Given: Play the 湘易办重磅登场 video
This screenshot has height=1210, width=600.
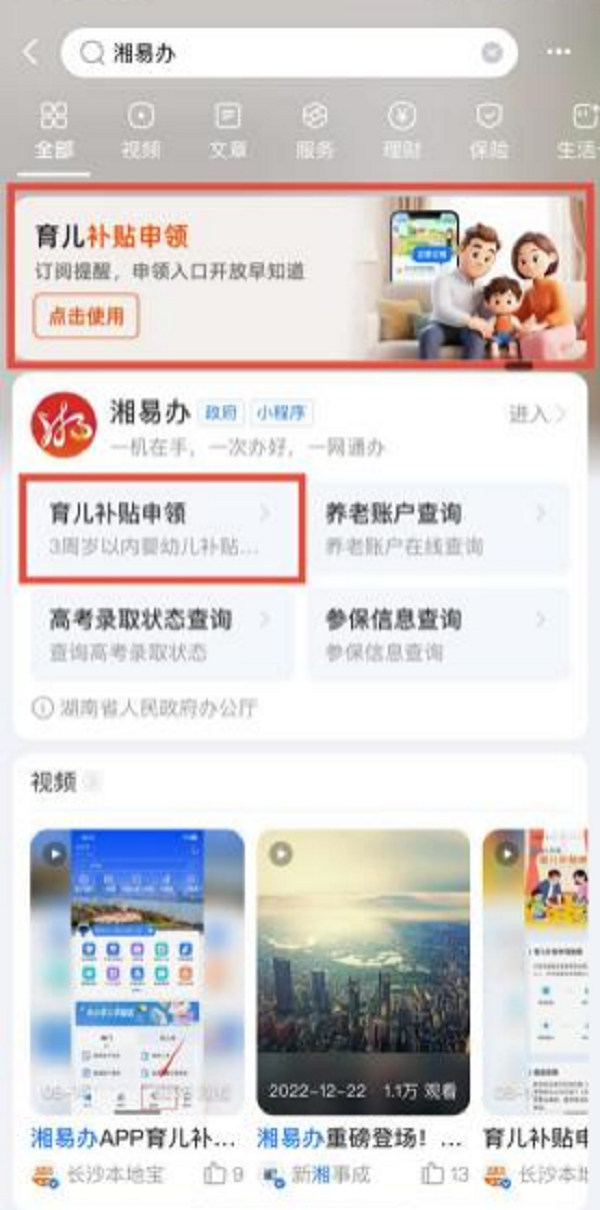Looking at the screenshot, I should click(363, 971).
